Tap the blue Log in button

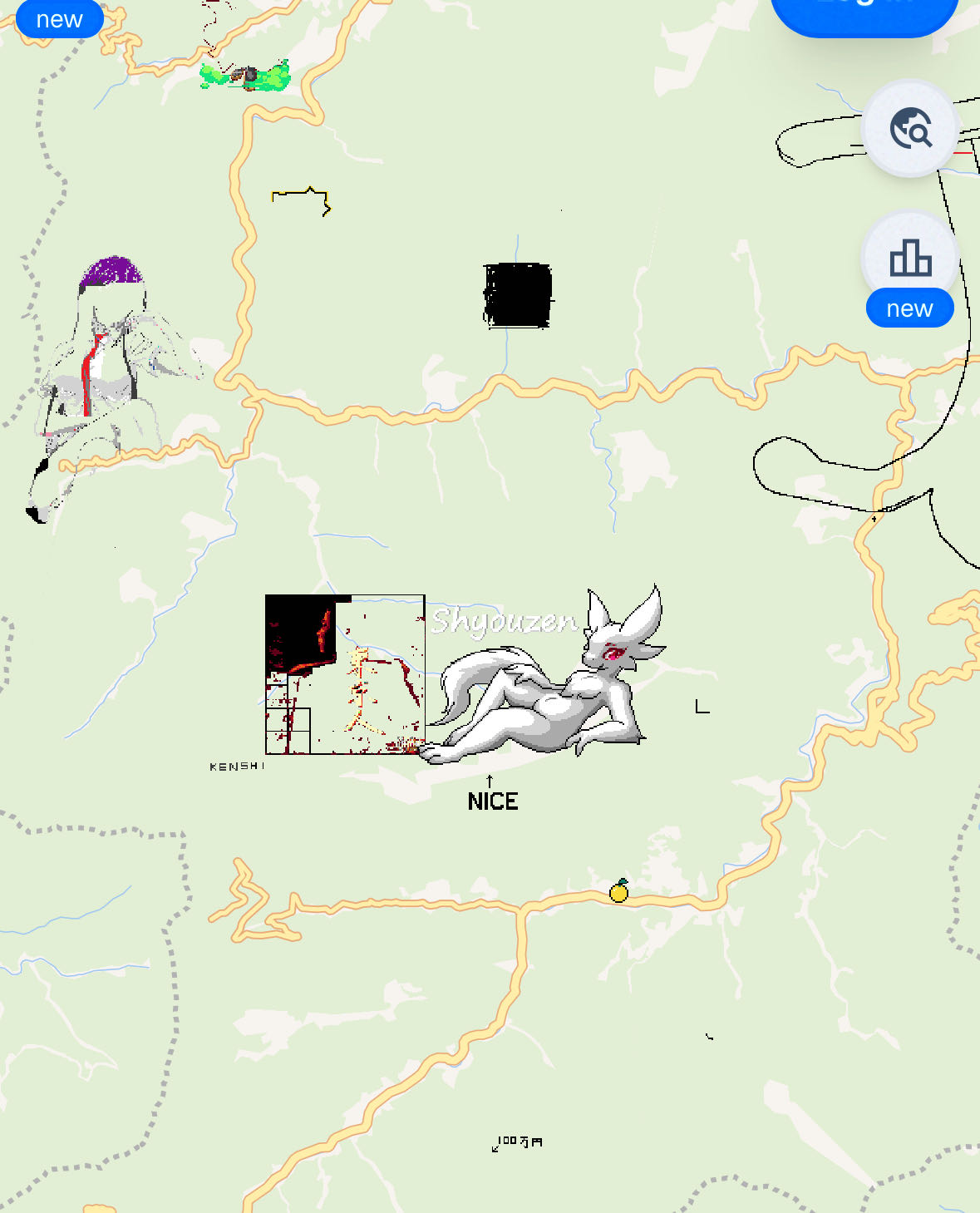click(x=864, y=12)
